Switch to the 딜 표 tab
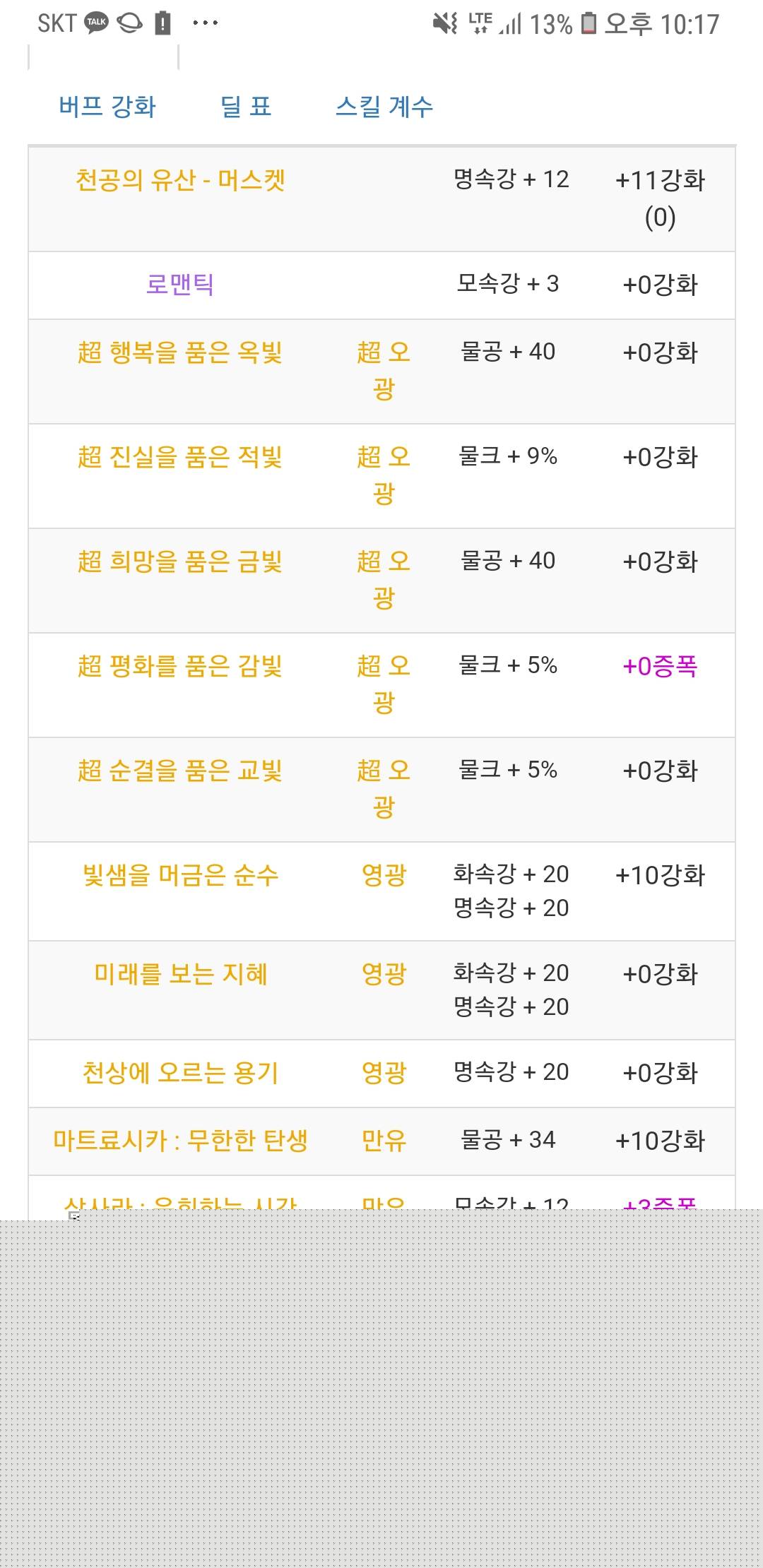The height and width of the screenshot is (1568, 763). [x=246, y=107]
